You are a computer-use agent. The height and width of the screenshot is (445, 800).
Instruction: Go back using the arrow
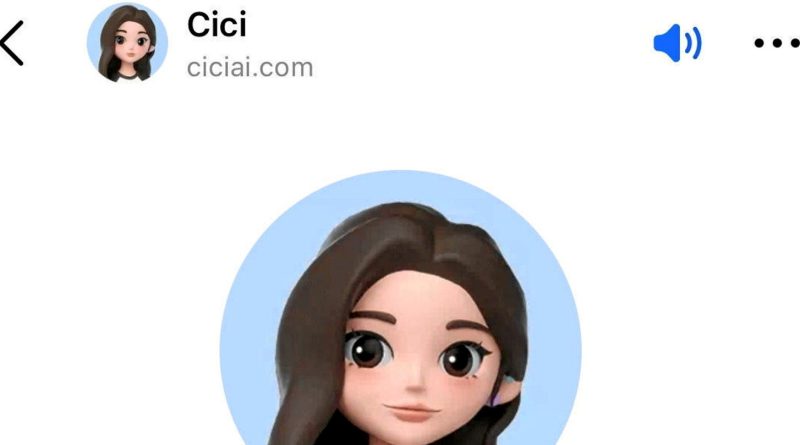point(12,44)
